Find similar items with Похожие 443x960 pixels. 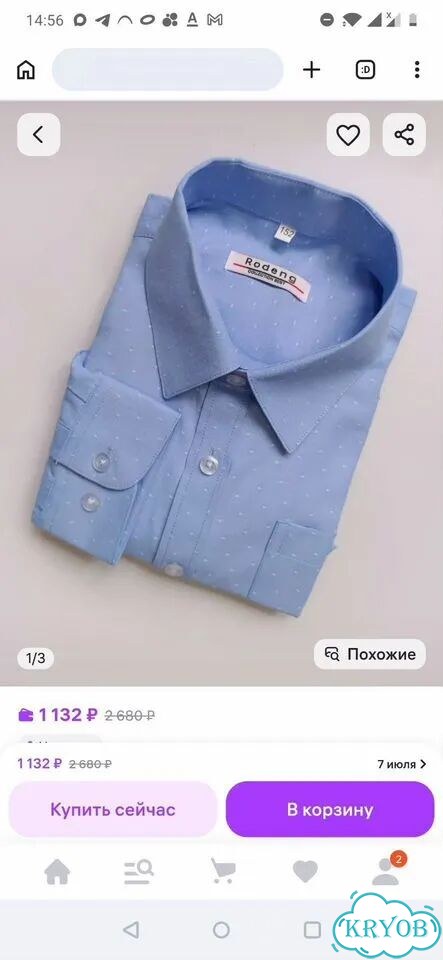[x=370, y=654]
